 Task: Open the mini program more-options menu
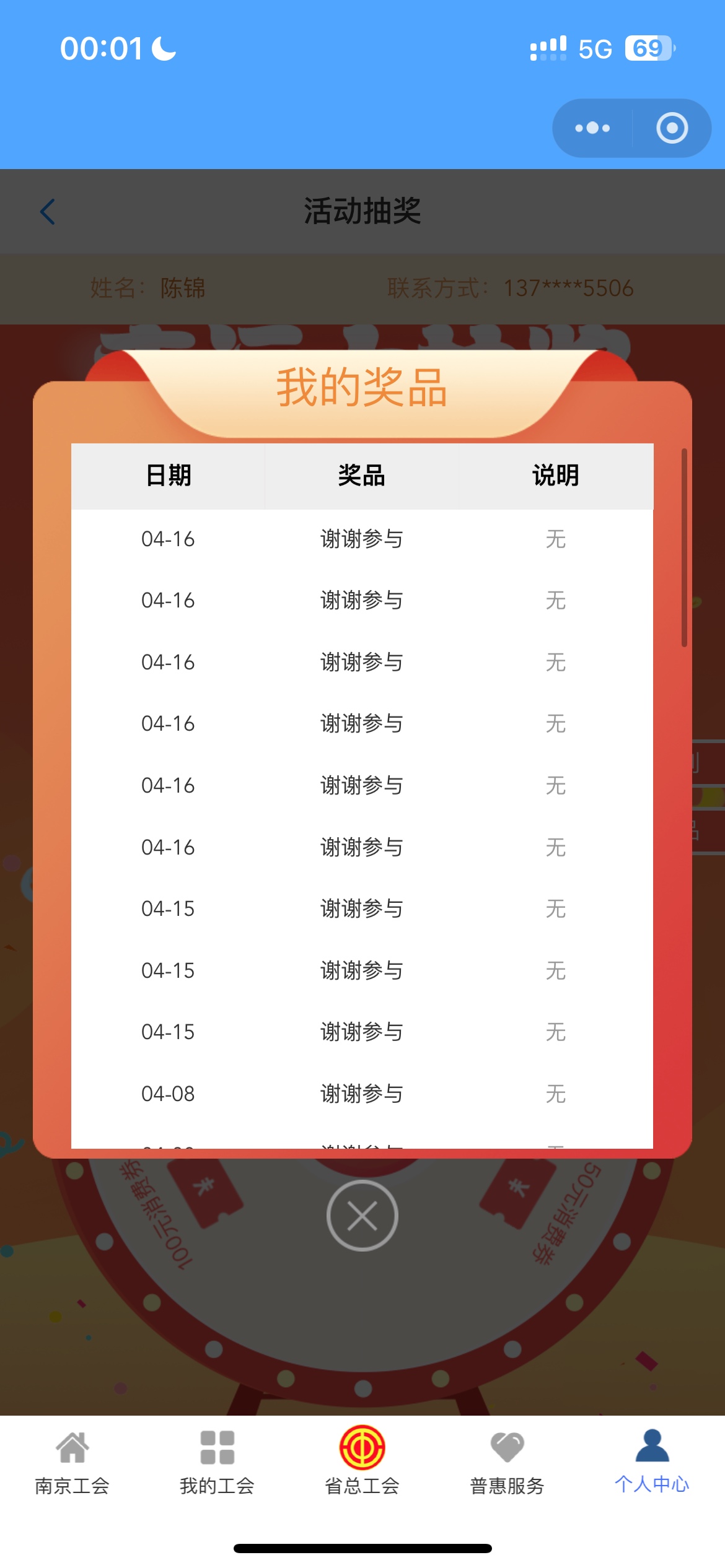tap(592, 128)
